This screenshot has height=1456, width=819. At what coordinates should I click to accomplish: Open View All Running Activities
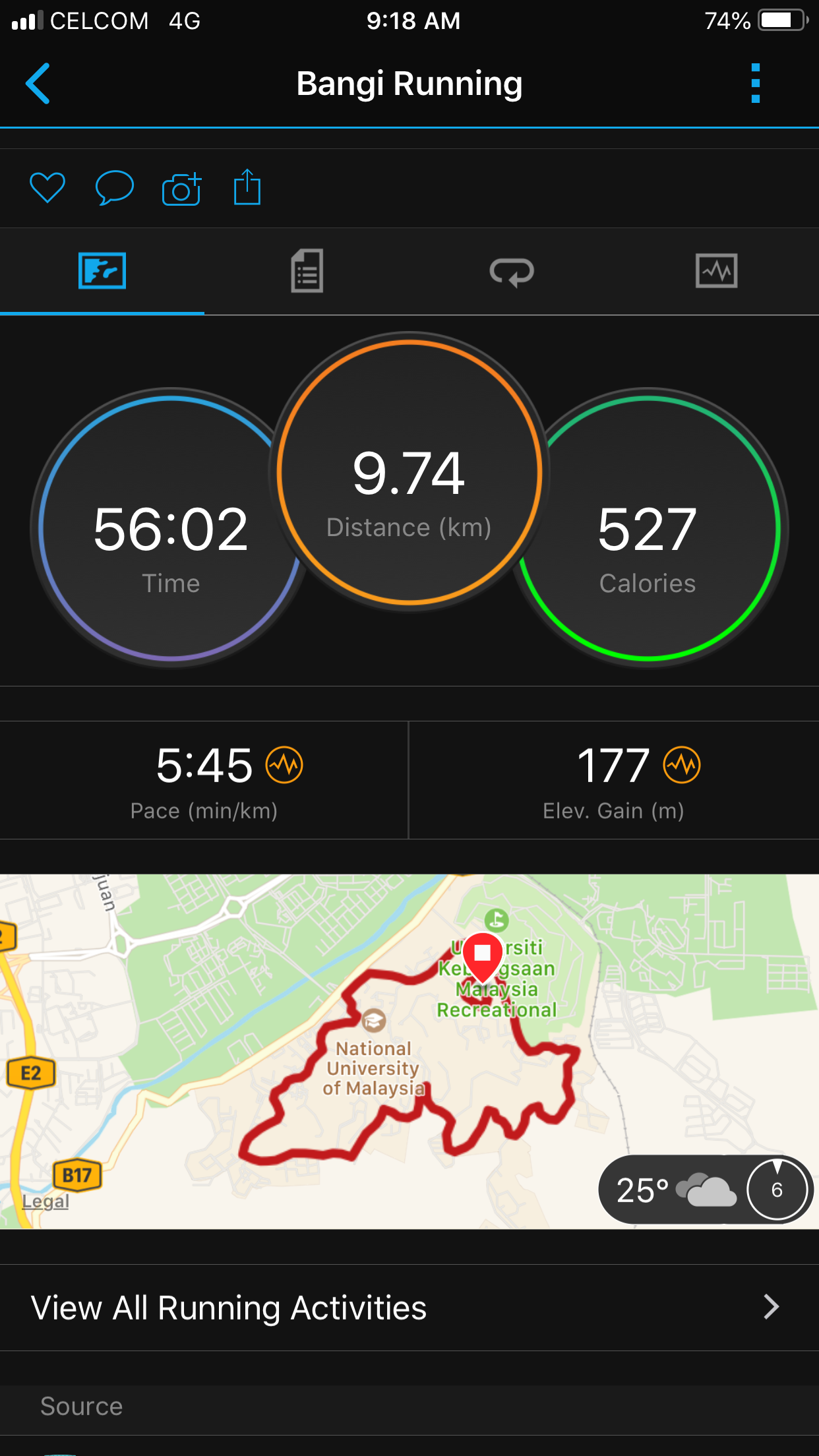(x=409, y=1308)
